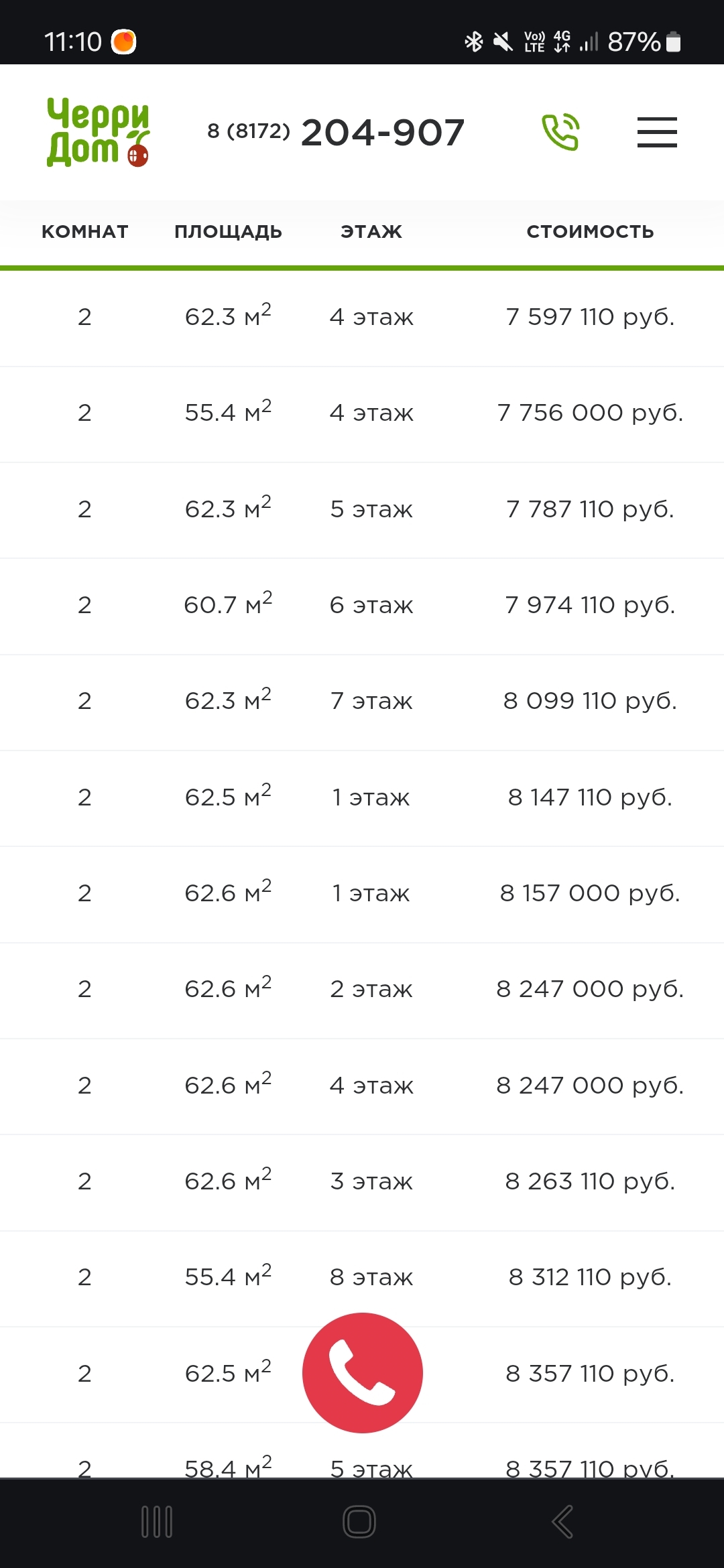Sort the list by Комнат
724x1568 pixels.
[x=84, y=232]
